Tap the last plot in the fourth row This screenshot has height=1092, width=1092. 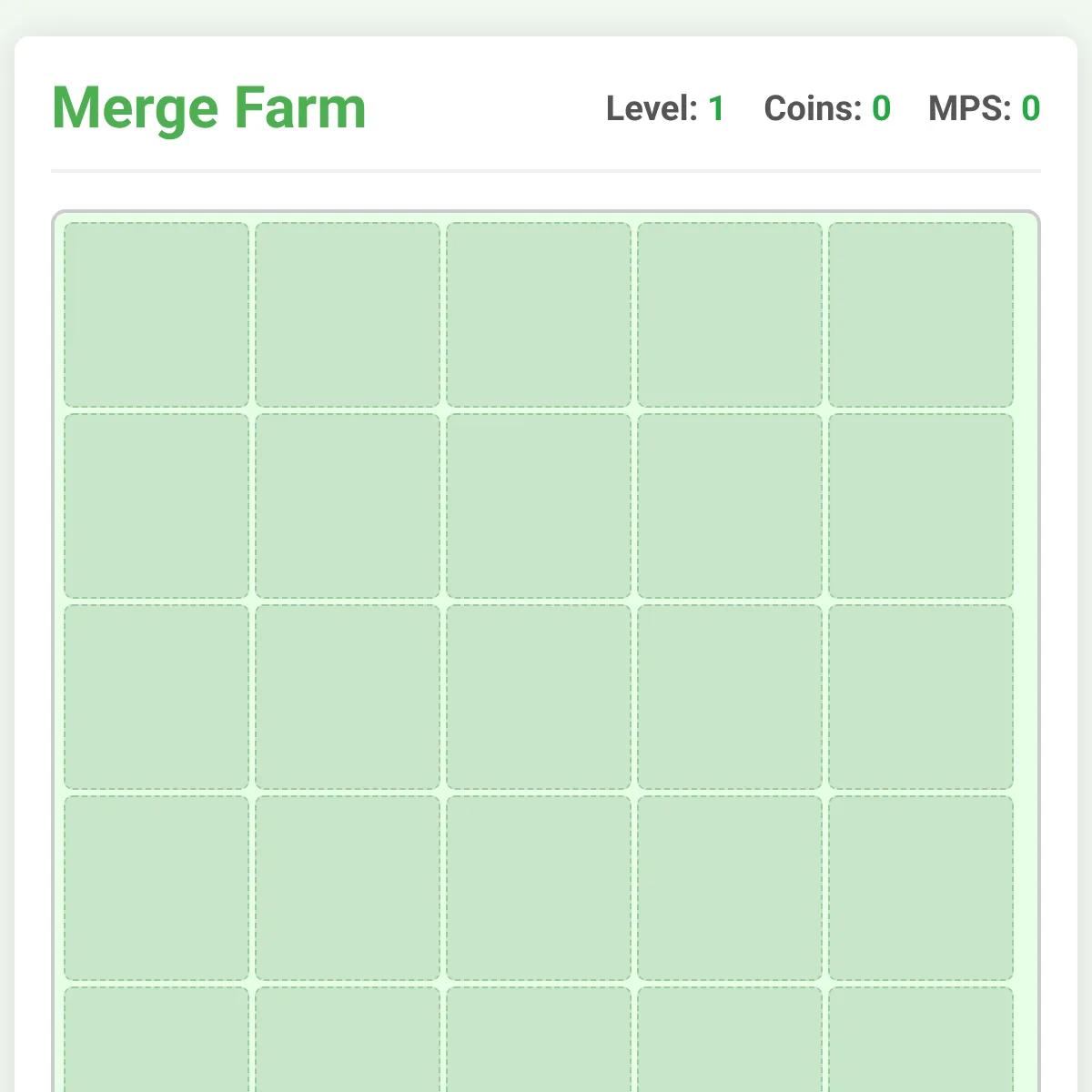click(x=921, y=888)
